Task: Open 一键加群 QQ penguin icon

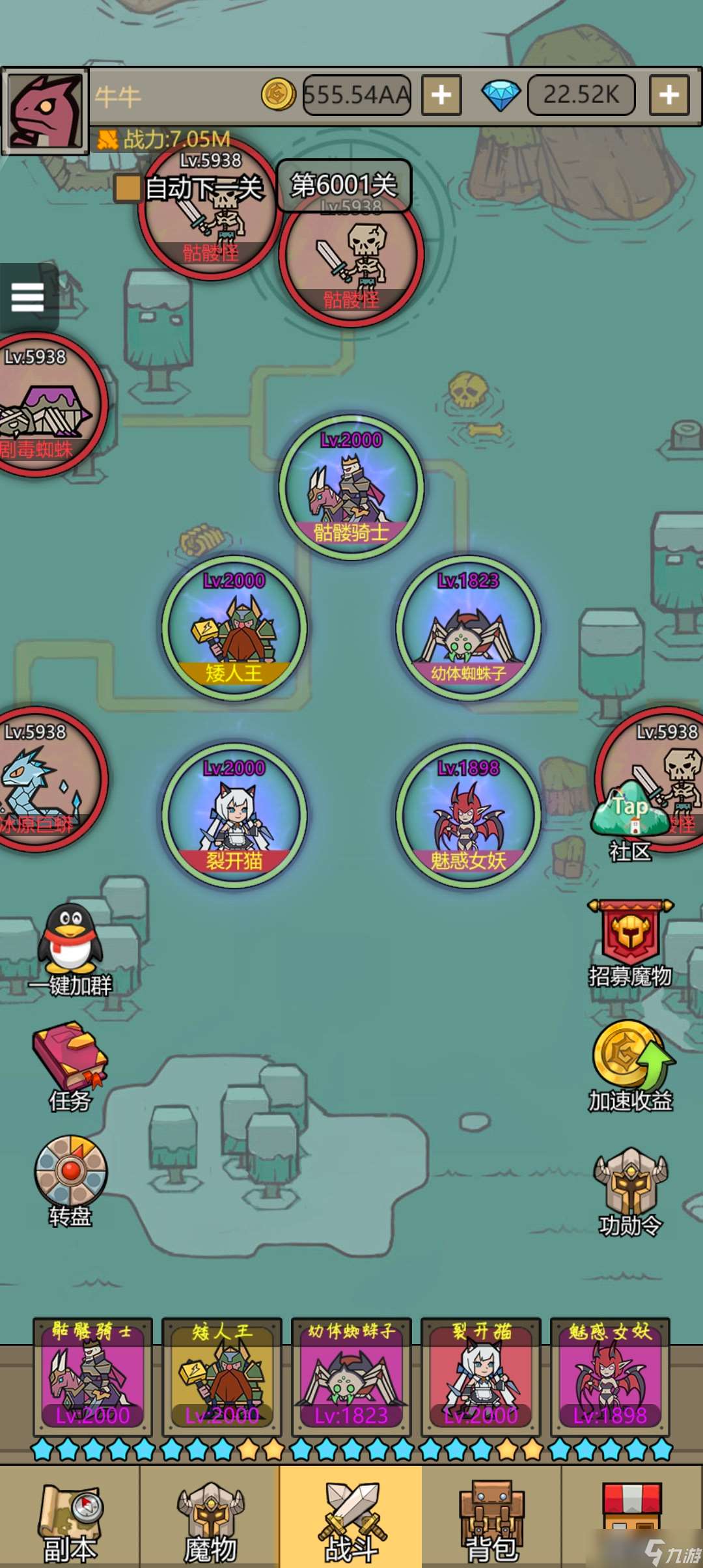Action: pos(70,947)
